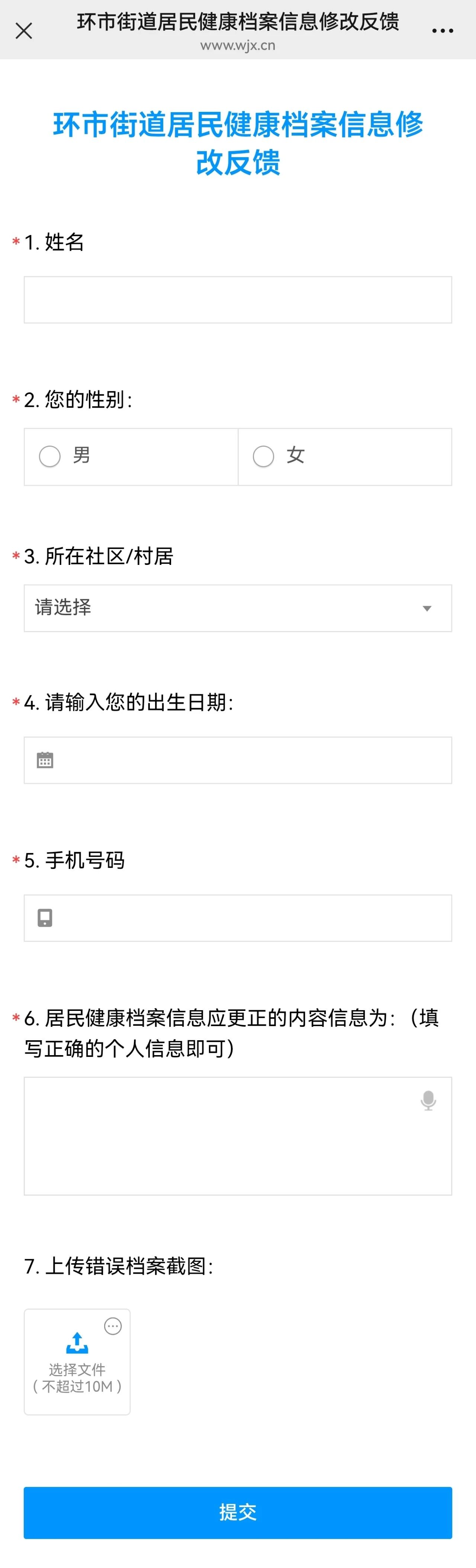Close the web page with X
476x1568 pixels.
(24, 30)
